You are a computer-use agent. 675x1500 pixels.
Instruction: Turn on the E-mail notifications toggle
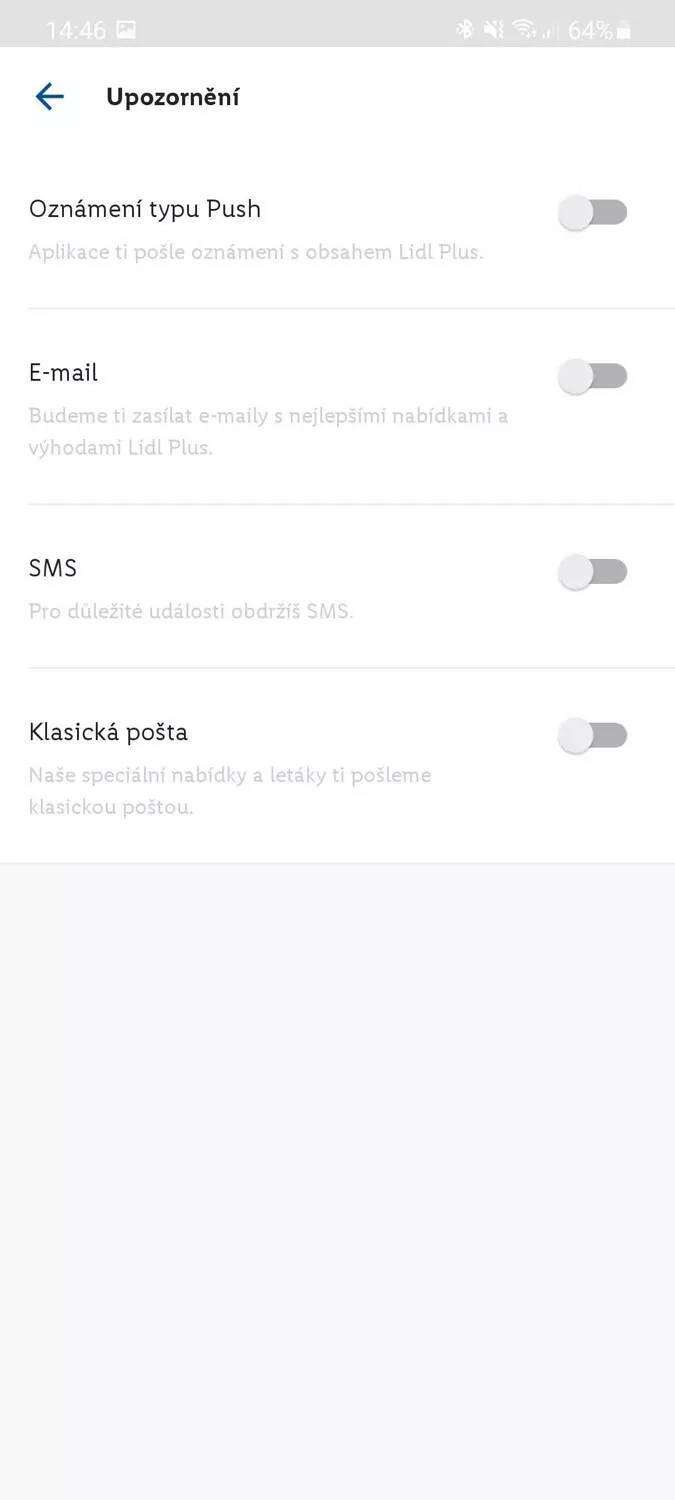click(x=592, y=376)
